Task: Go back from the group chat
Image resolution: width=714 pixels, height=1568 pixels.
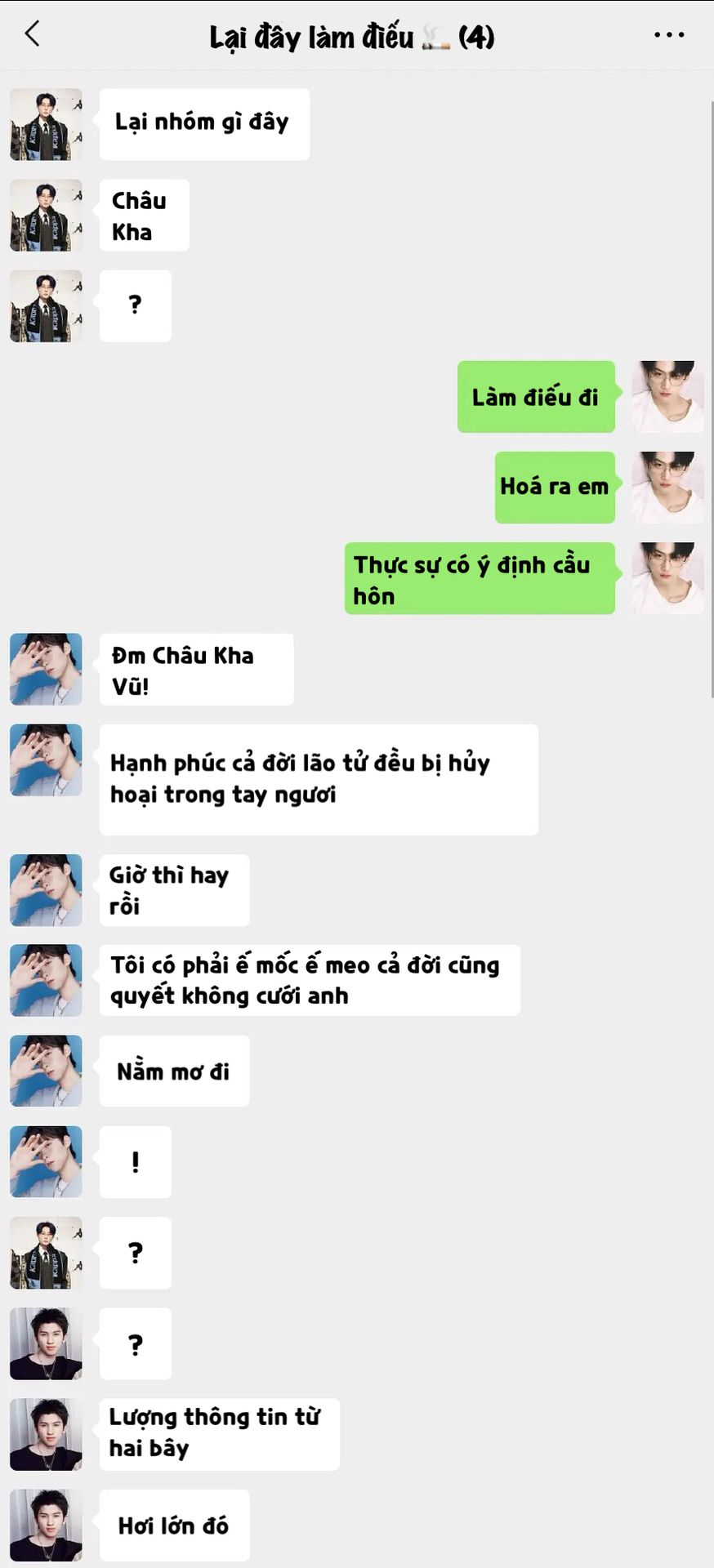Action: coord(33,34)
